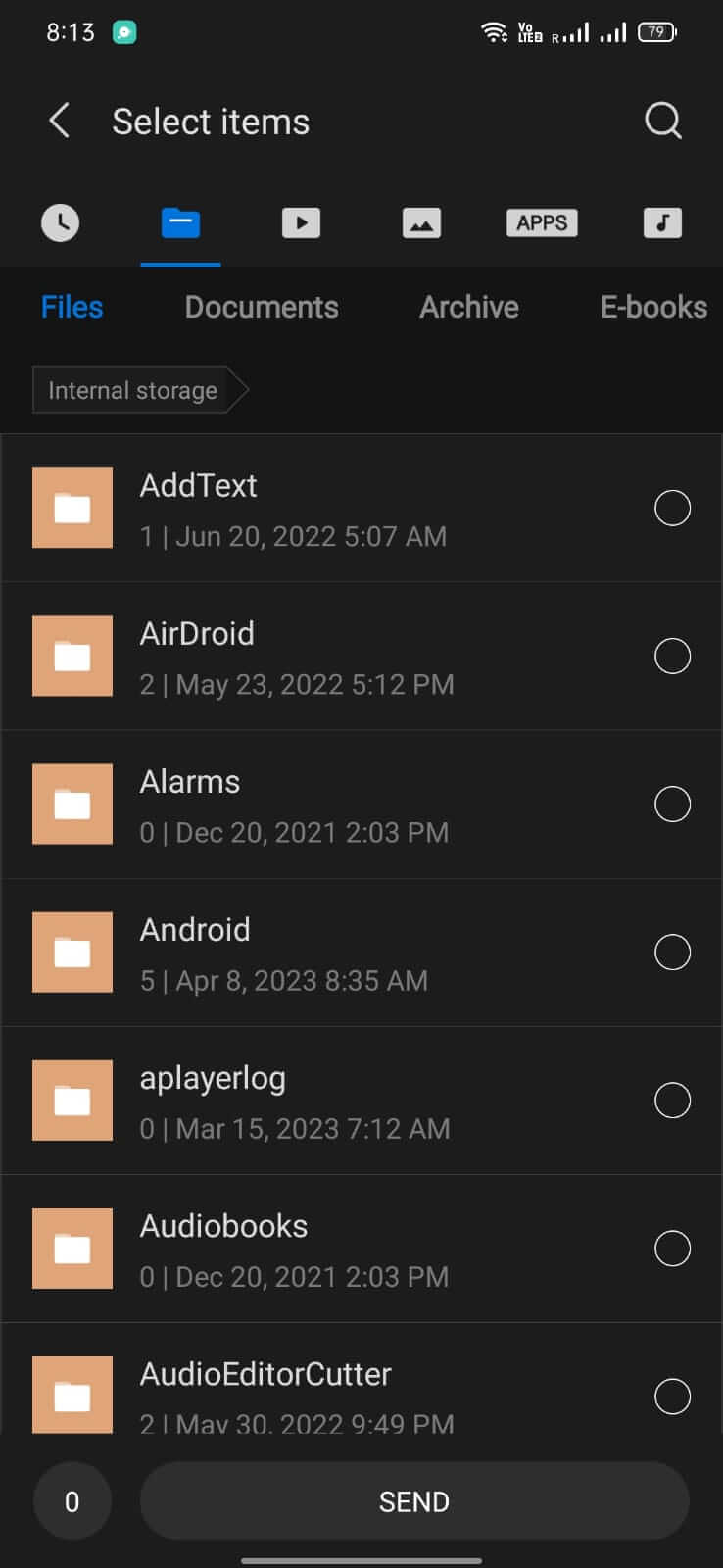723x1568 pixels.
Task: Open the aplayerlog folder thumbnail
Action: coord(72,1100)
